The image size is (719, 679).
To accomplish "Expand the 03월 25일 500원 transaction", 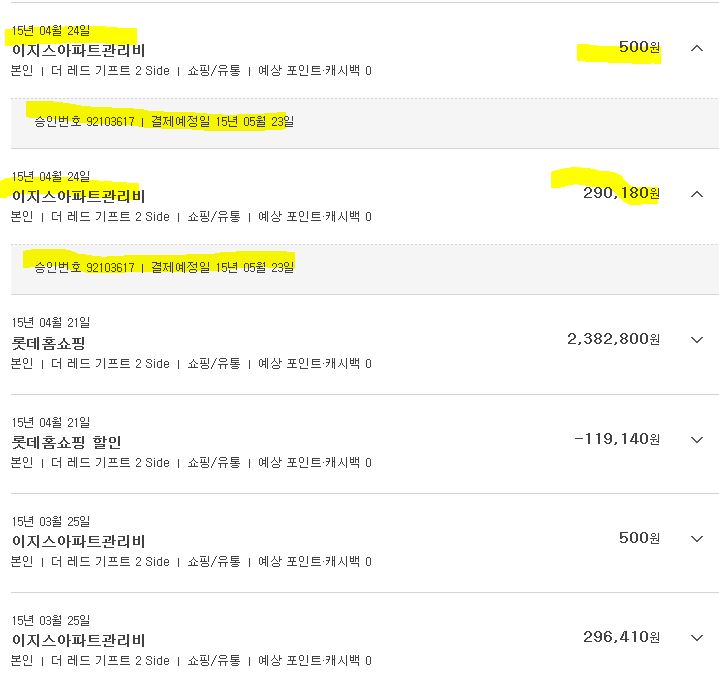I will coord(697,539).
